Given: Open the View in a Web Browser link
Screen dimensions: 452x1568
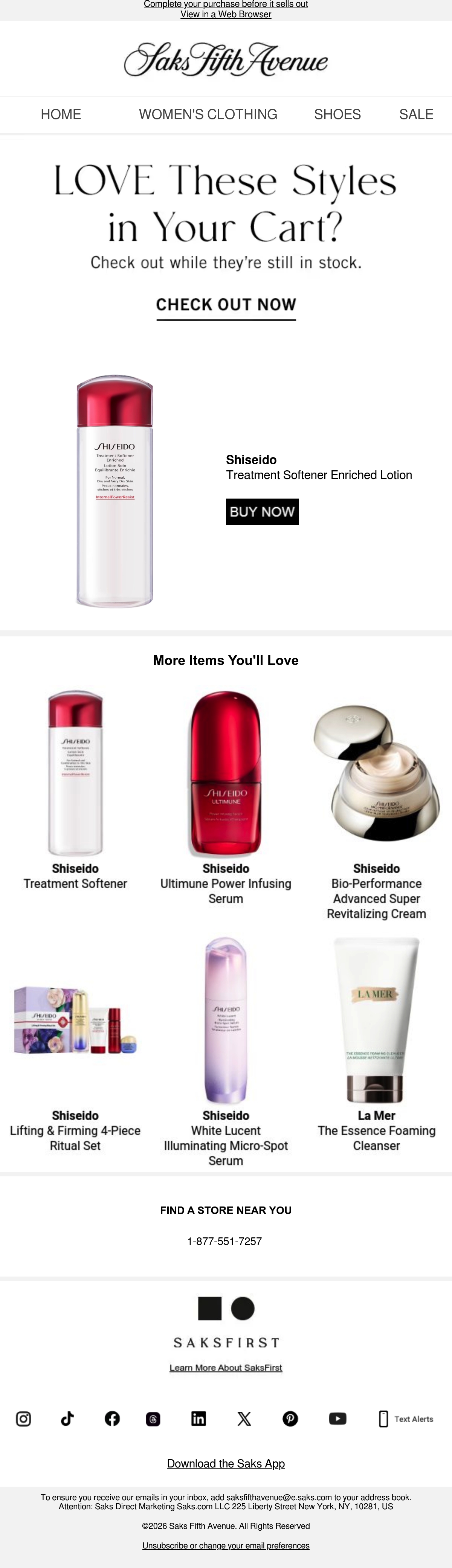Looking at the screenshot, I should pos(225,14).
